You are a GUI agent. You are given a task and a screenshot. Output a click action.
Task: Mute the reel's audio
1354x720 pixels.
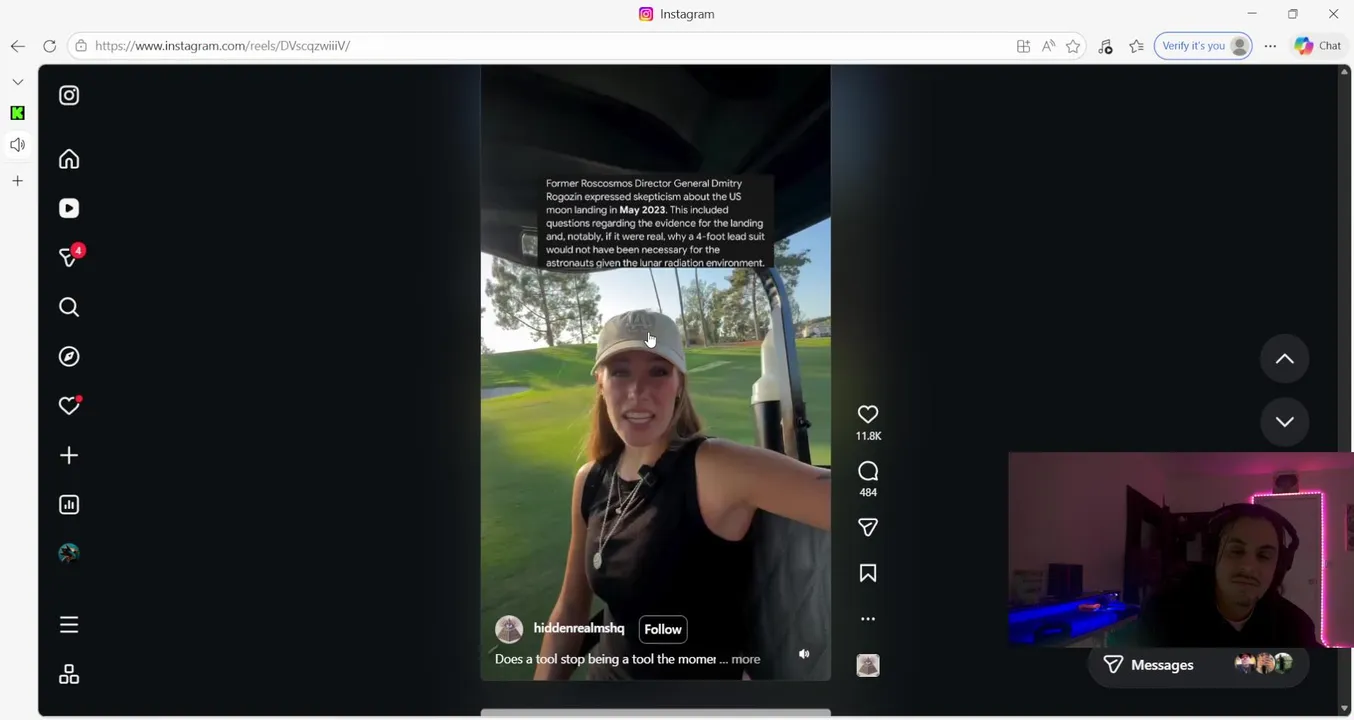(x=804, y=654)
